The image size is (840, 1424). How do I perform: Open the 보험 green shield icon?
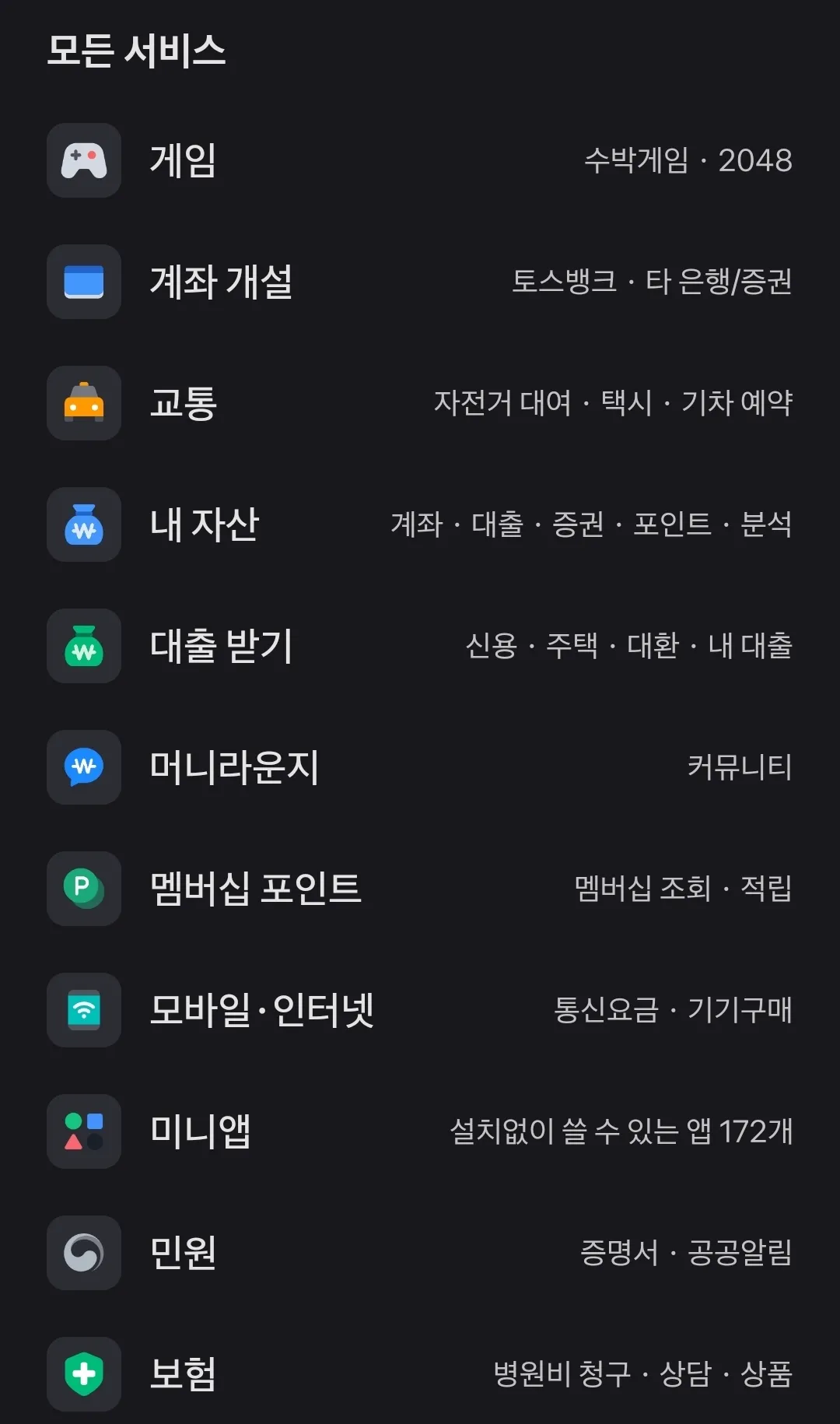pyautogui.click(x=83, y=1375)
